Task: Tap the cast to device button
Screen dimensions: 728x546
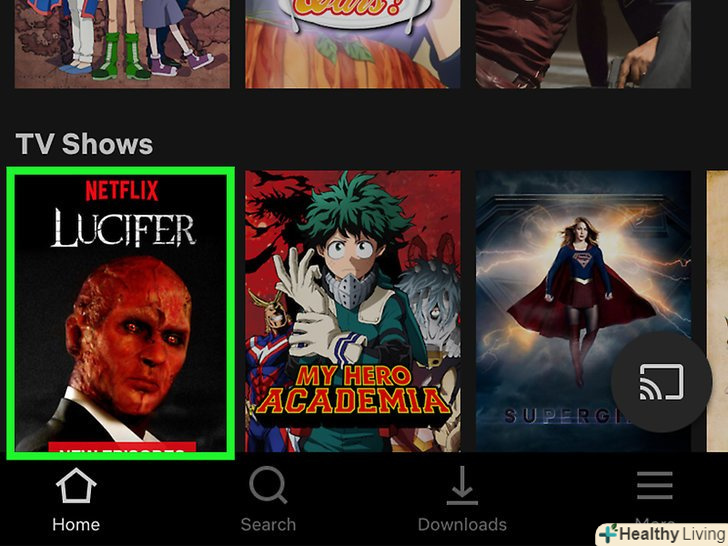Action: [661, 382]
